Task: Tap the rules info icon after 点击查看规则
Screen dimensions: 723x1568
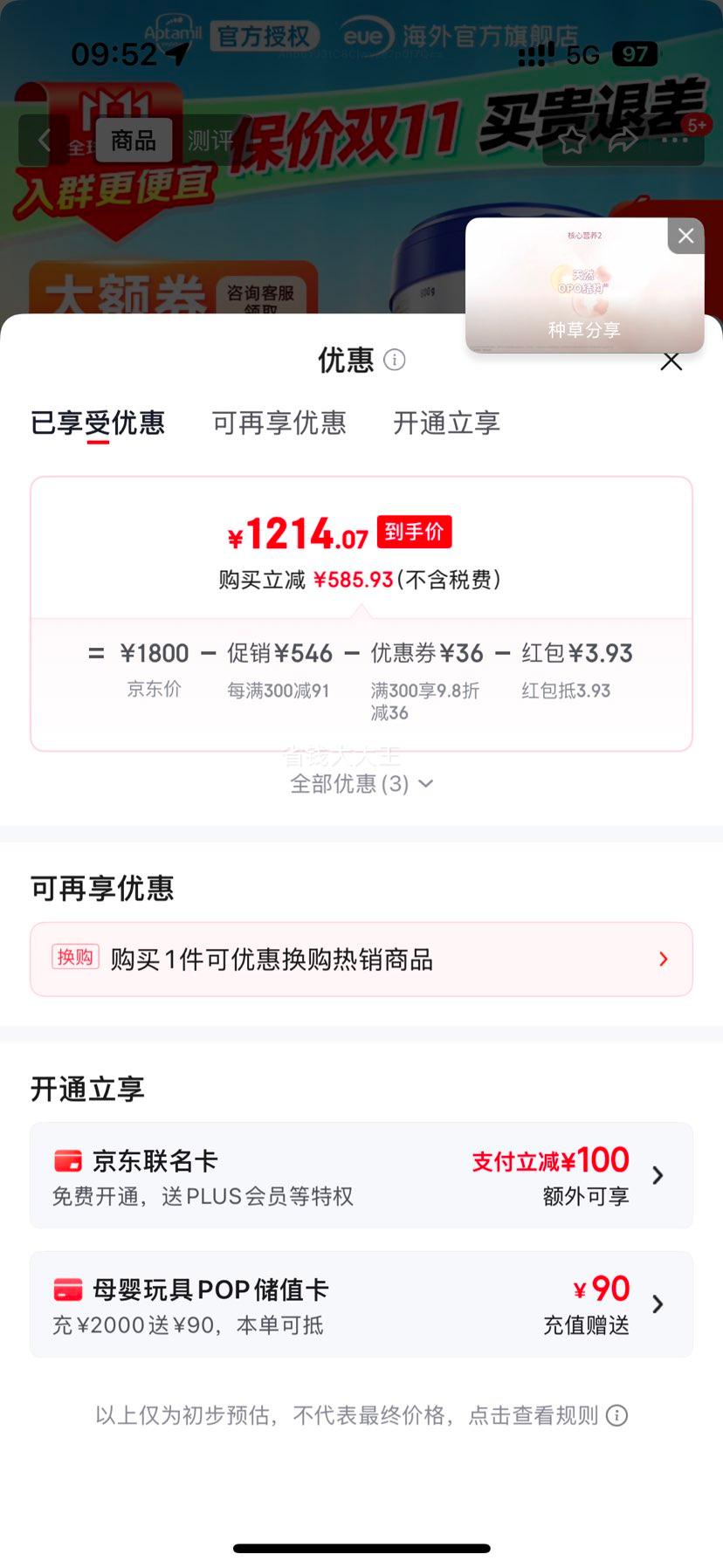Action: click(x=617, y=1415)
